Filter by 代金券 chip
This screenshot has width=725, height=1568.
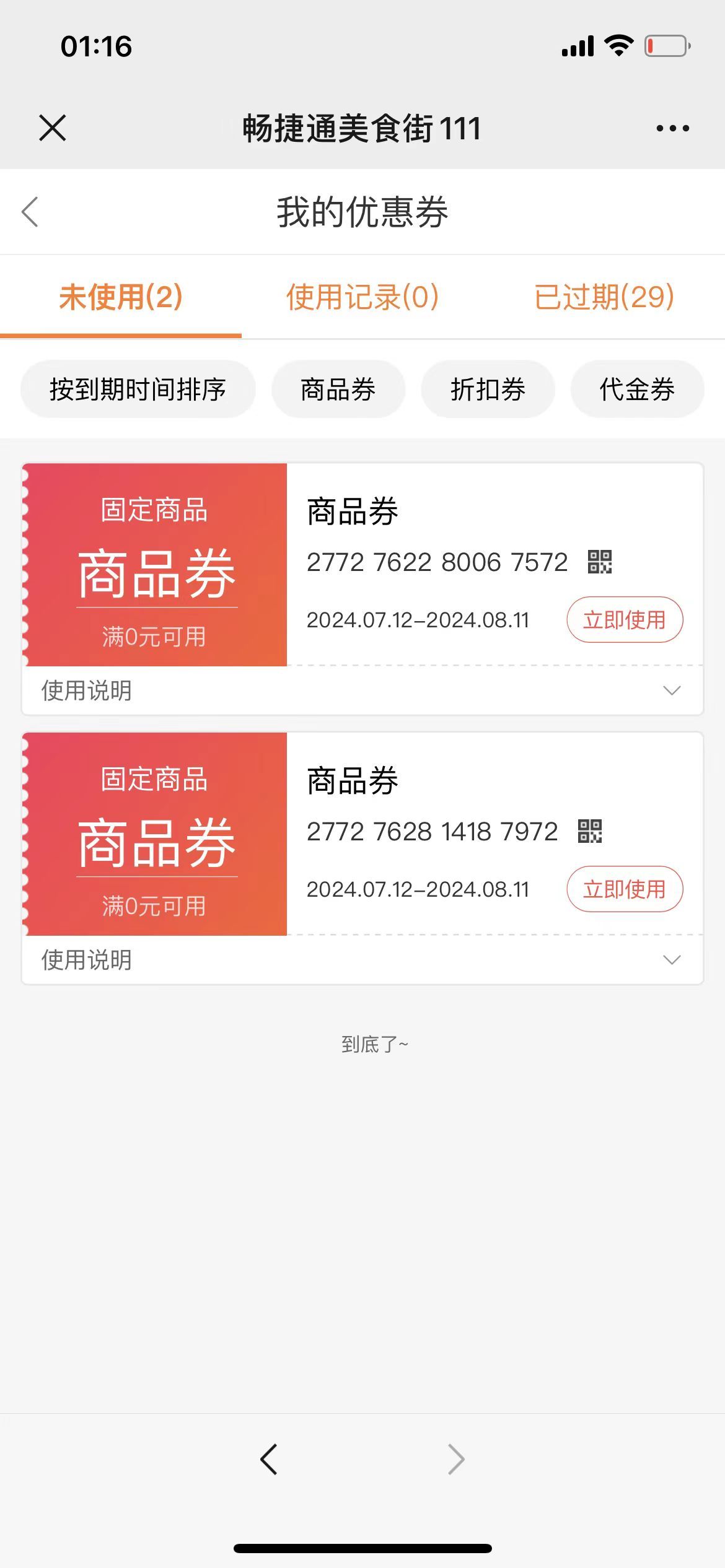click(637, 390)
